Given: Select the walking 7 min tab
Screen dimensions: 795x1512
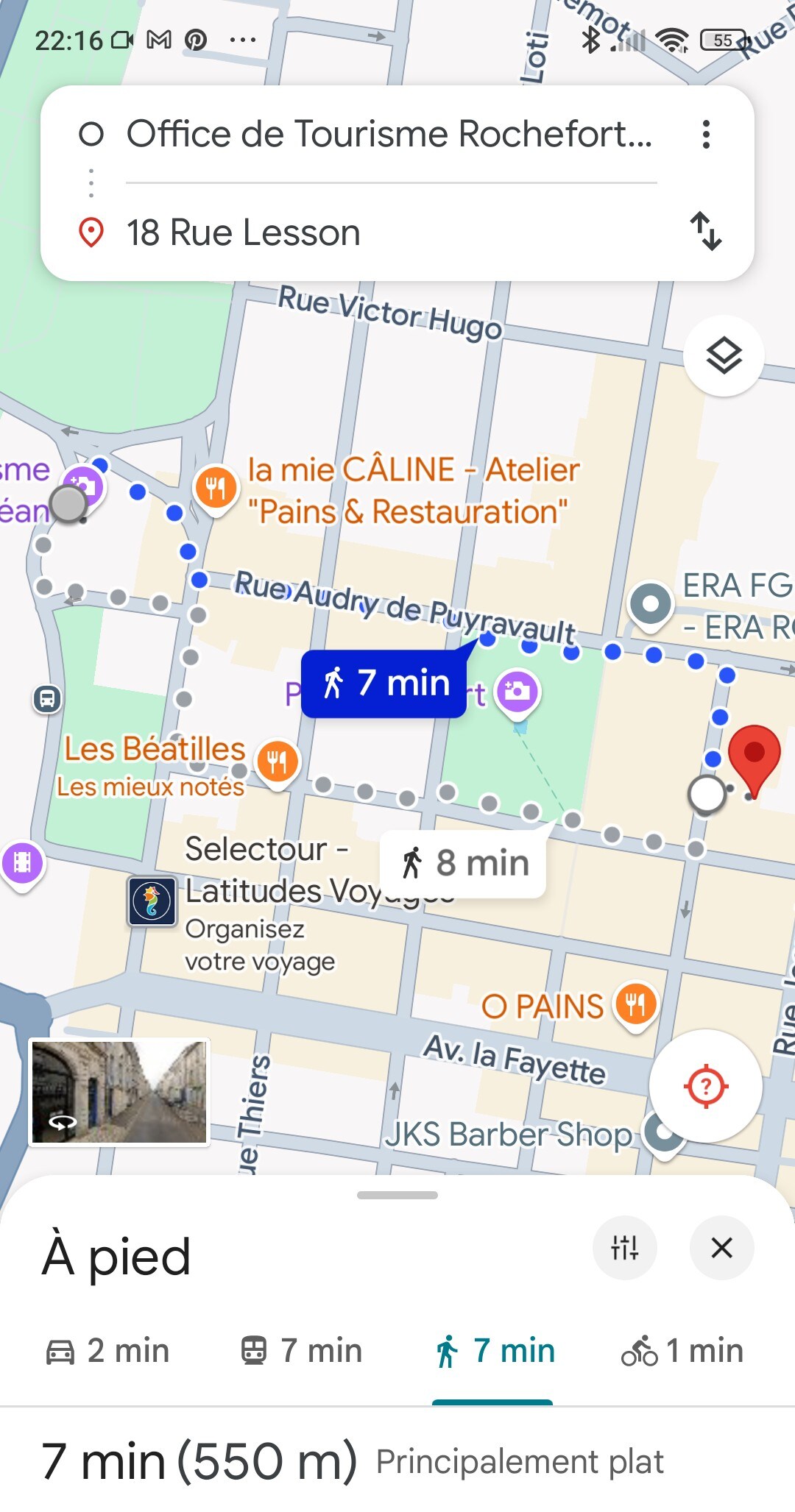Looking at the screenshot, I should pyautogui.click(x=494, y=1351).
